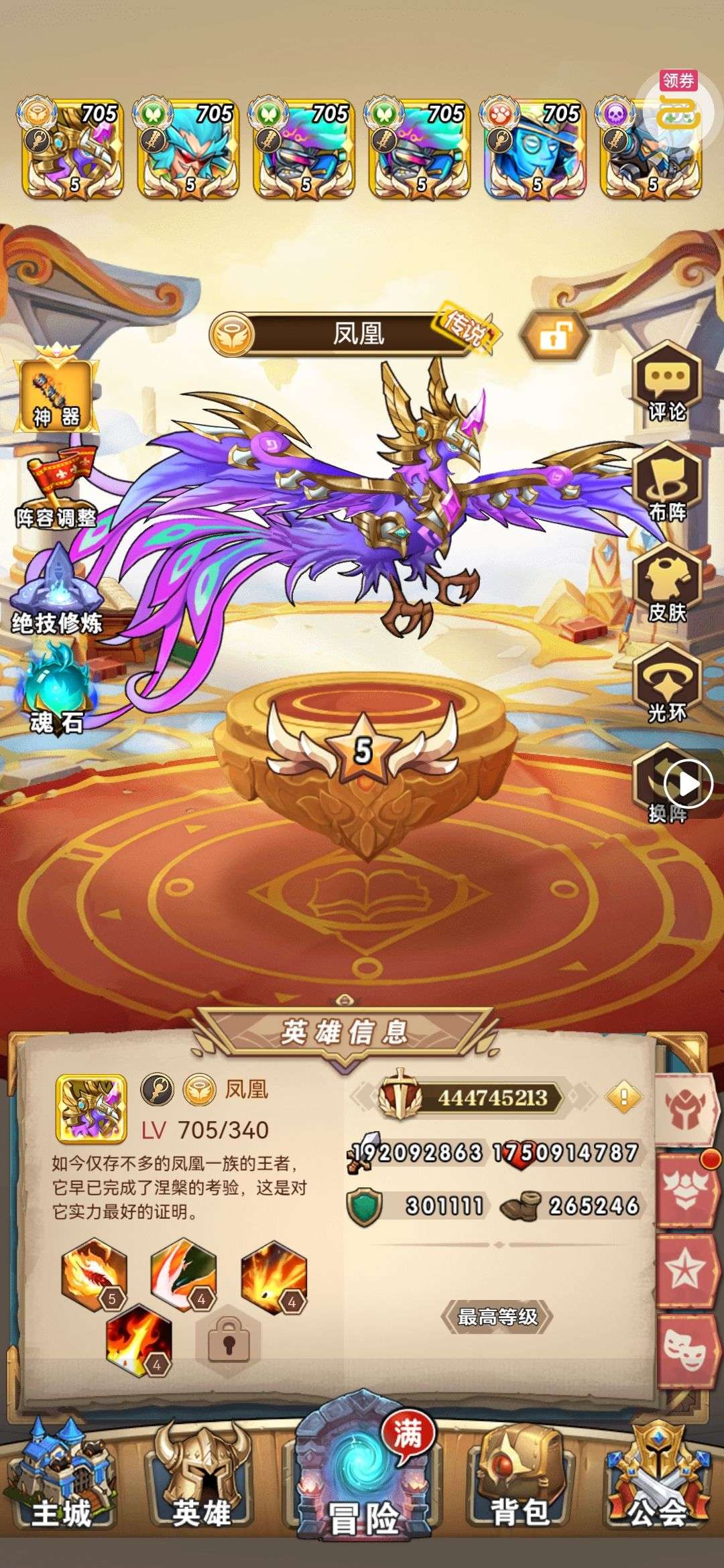Screen dimensions: 724x1568
Task: Open the 光环 aura menu
Action: (666, 685)
